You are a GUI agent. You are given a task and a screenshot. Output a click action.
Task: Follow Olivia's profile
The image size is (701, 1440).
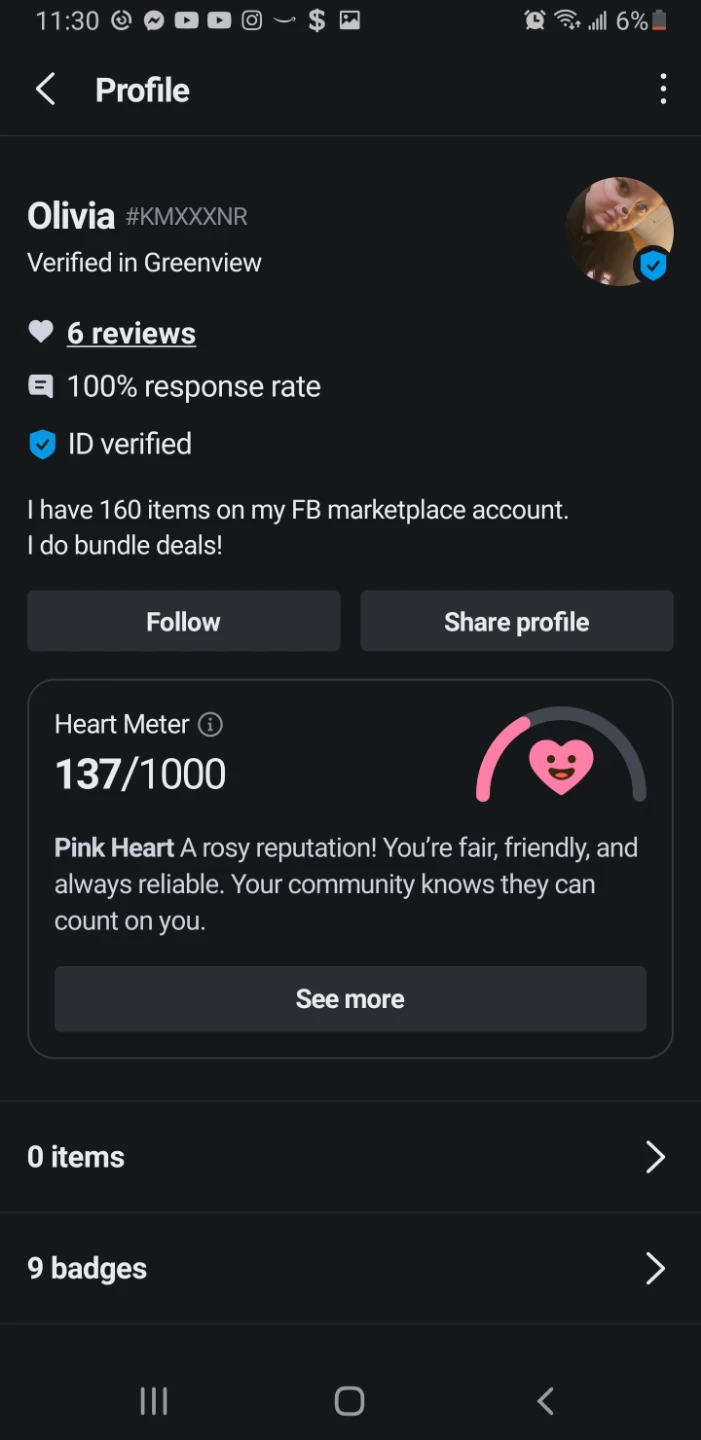pyautogui.click(x=184, y=621)
